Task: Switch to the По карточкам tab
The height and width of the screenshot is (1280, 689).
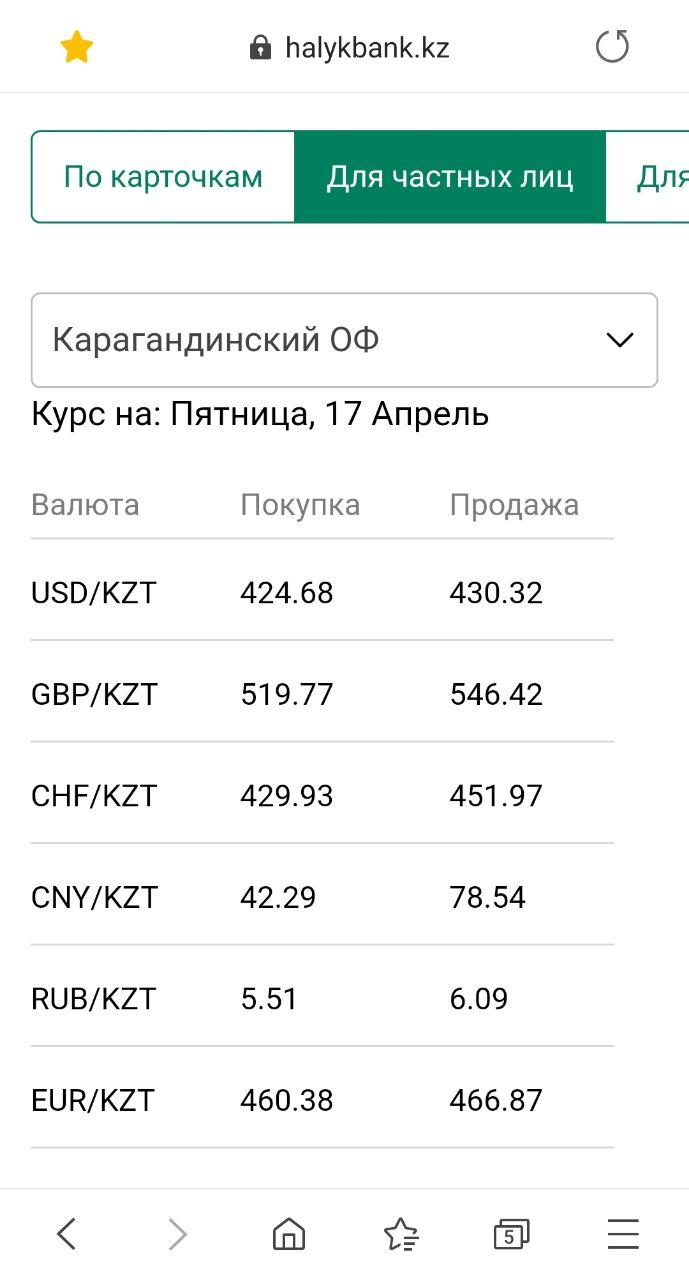Action: [x=163, y=178]
